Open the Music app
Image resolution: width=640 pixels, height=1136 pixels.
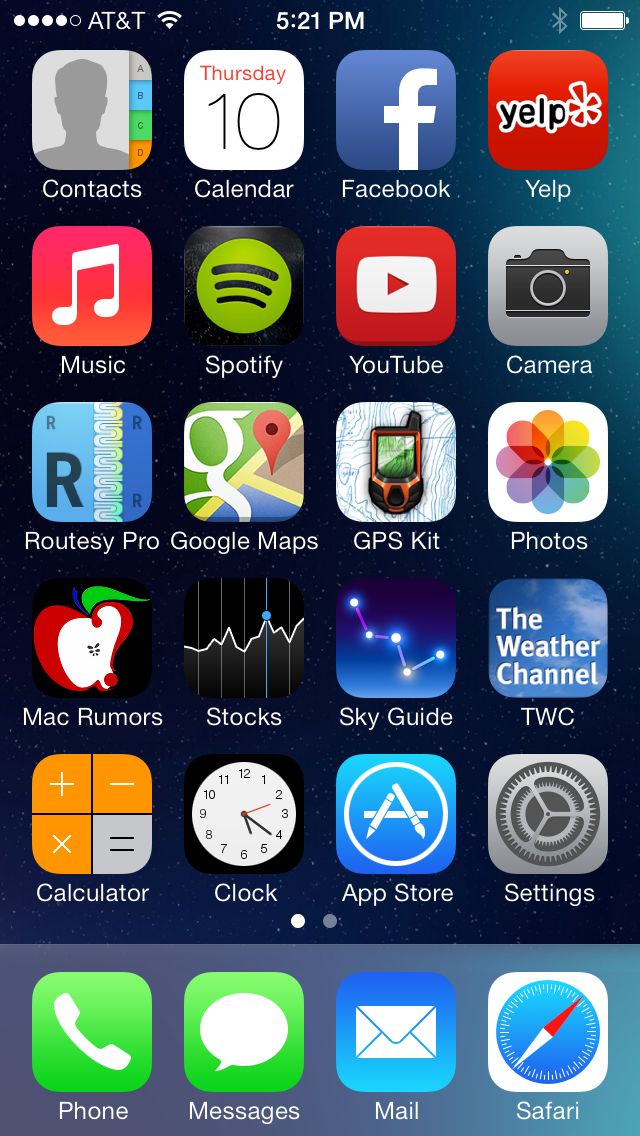click(92, 286)
